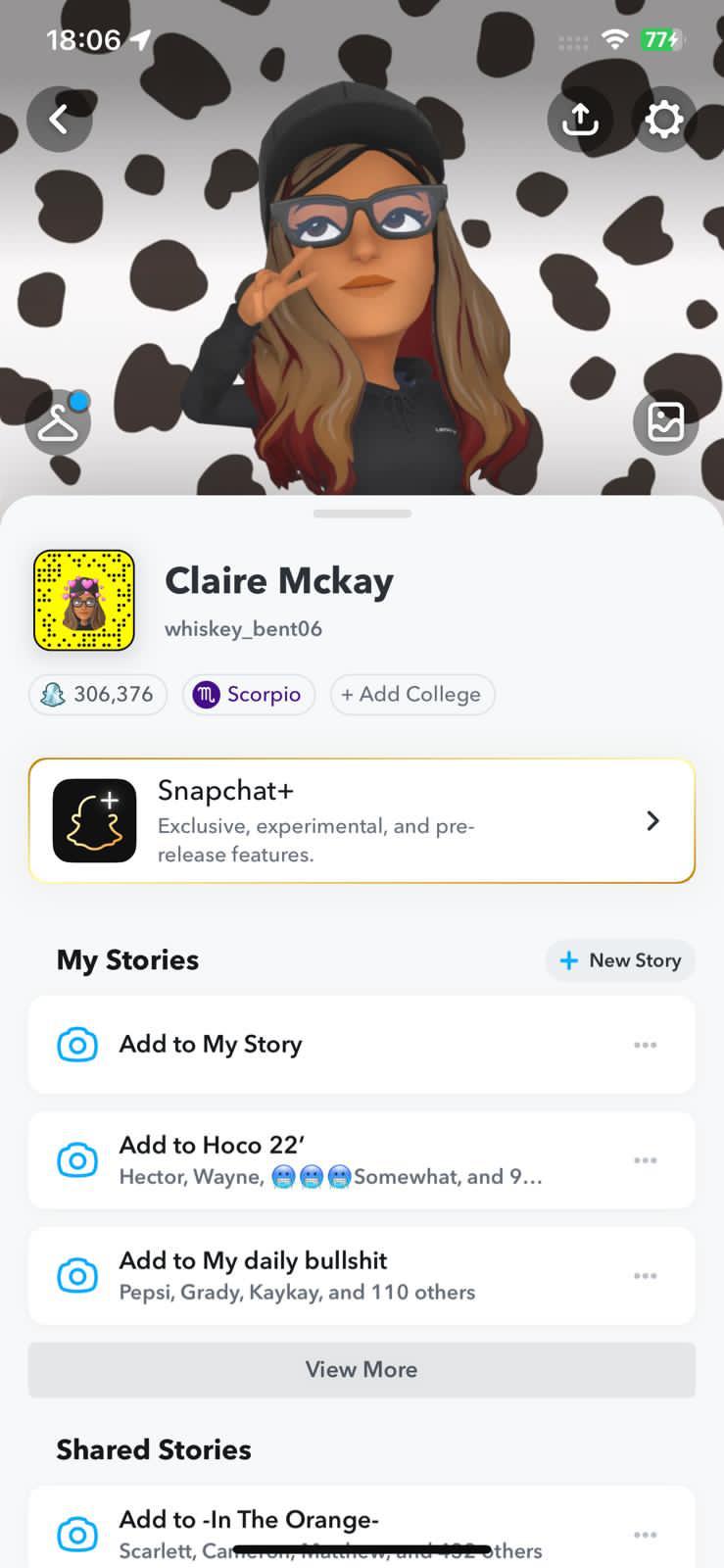
Task: Tap View More stories
Action: pyautogui.click(x=362, y=1370)
